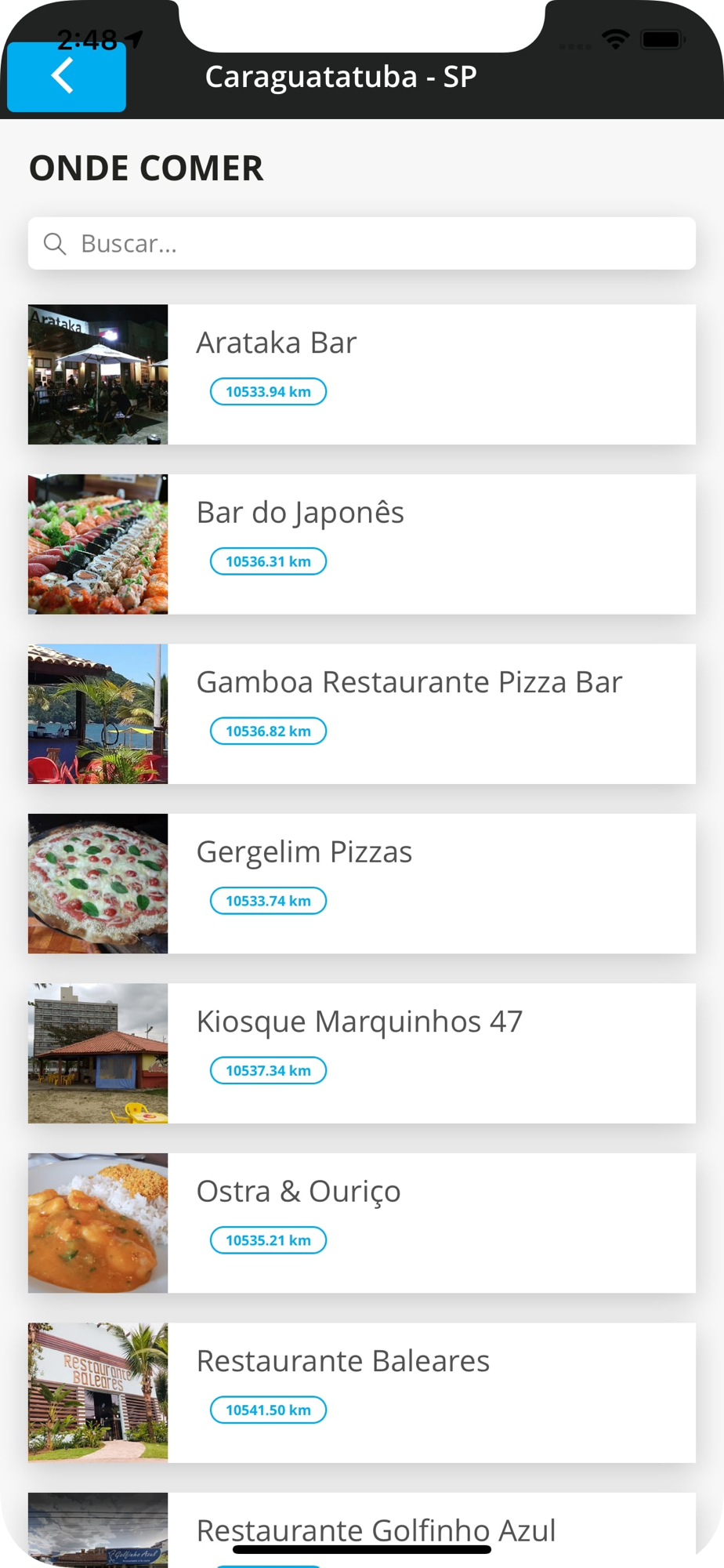View details for Bar do Japonês
This screenshot has width=724, height=1568.
click(x=362, y=544)
